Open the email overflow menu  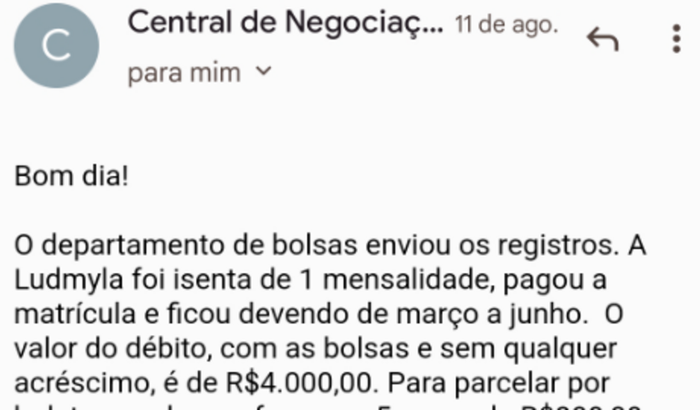676,39
